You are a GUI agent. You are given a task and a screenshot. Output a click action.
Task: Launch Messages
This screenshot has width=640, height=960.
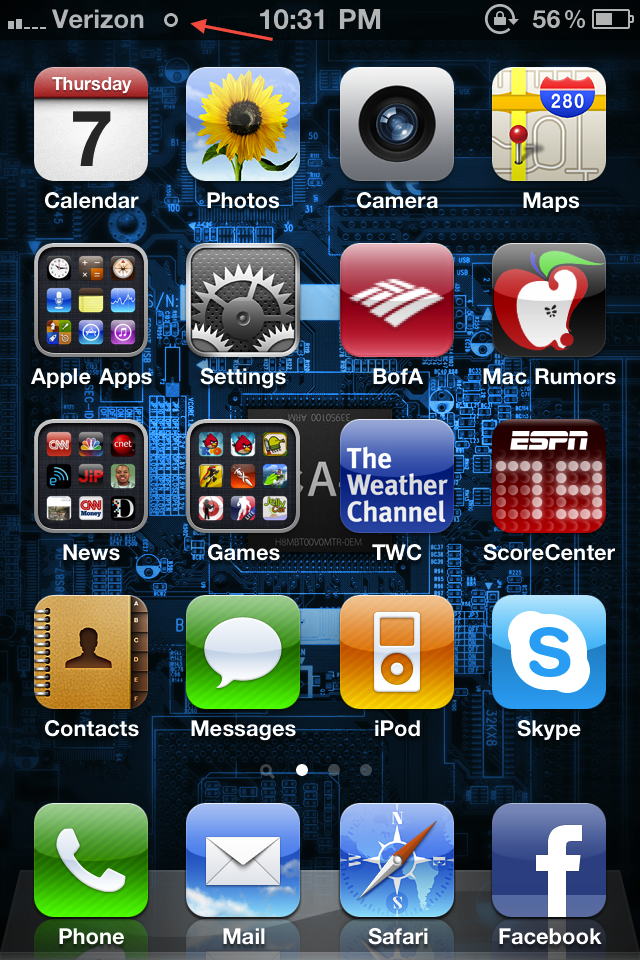(x=243, y=653)
